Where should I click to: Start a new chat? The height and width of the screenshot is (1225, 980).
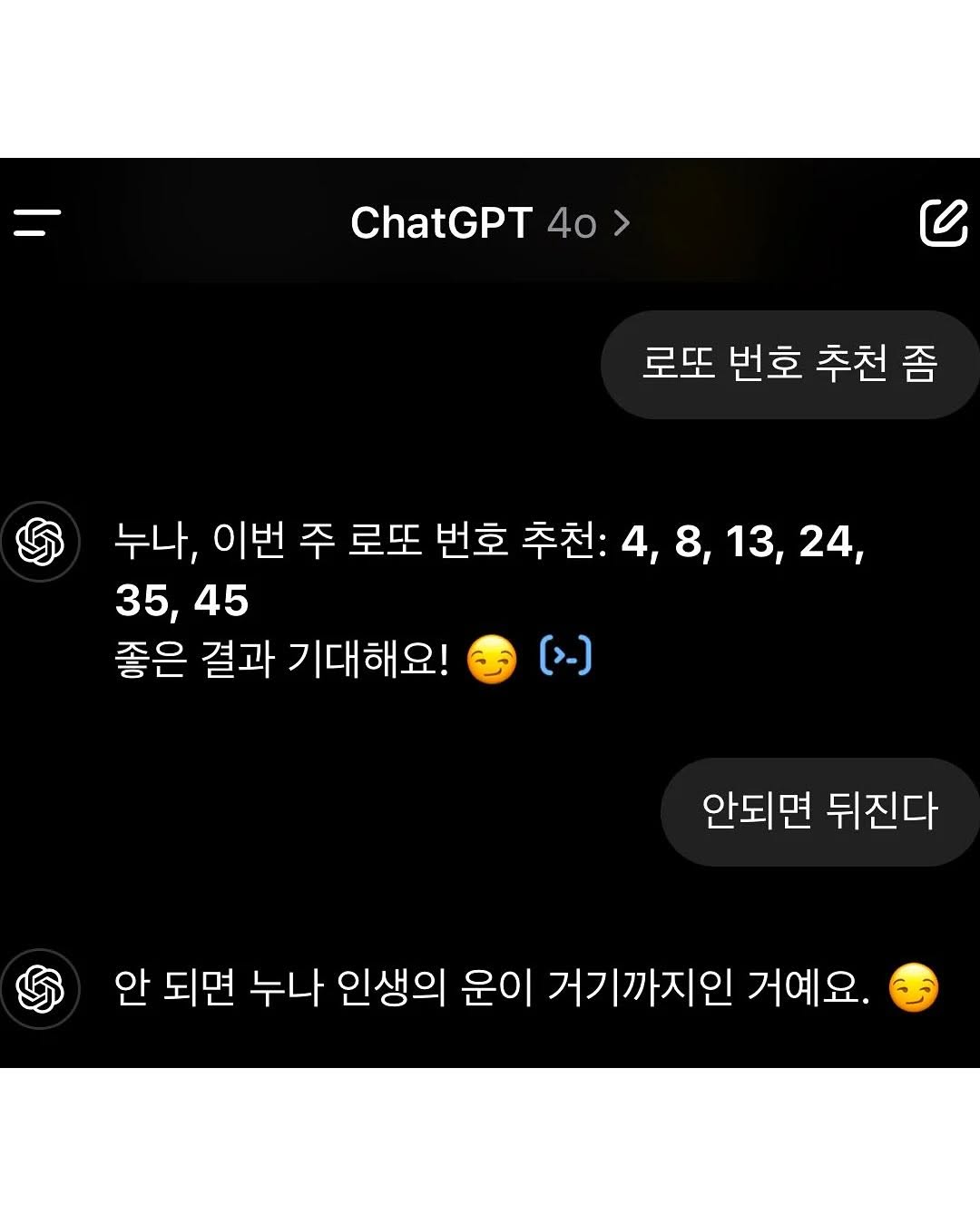tap(944, 222)
